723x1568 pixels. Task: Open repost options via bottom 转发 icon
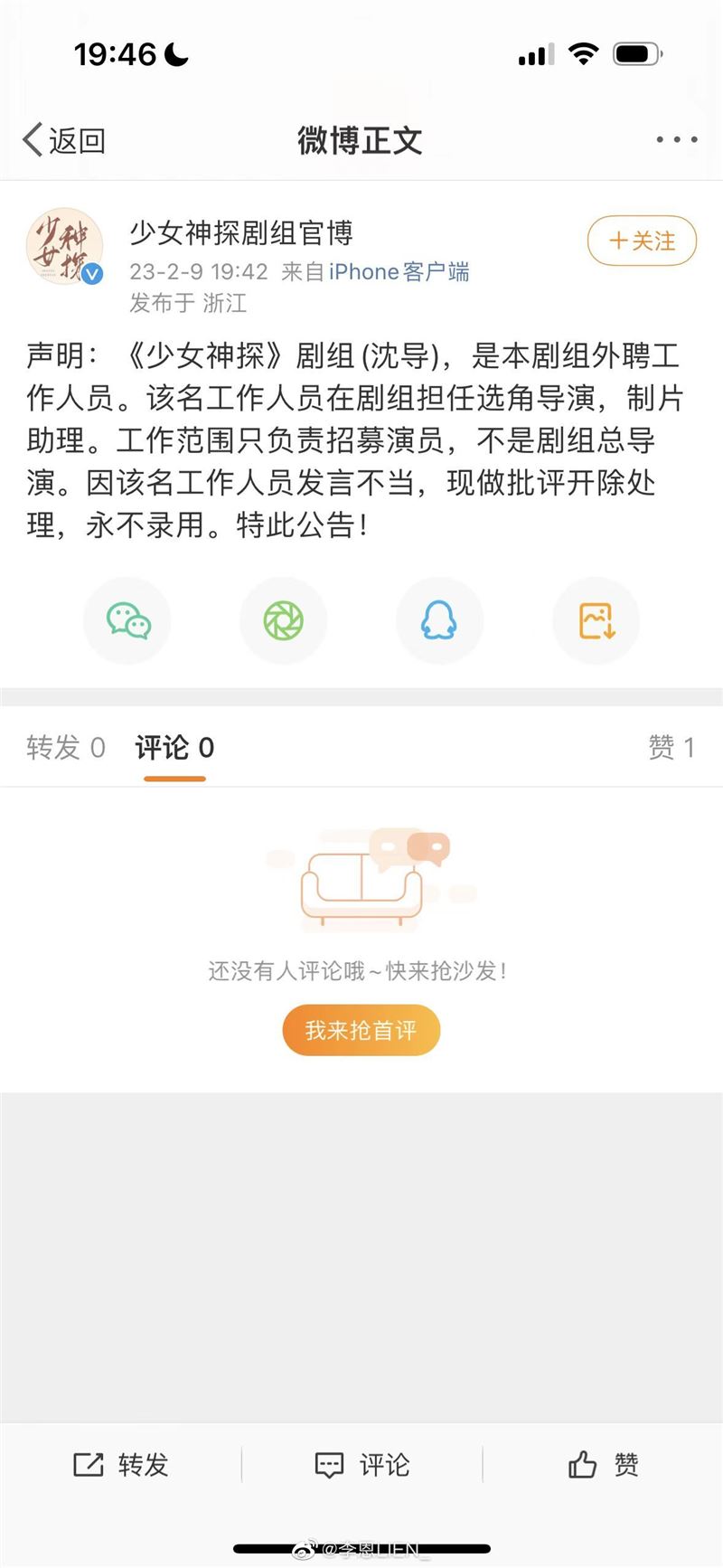pos(122,1464)
